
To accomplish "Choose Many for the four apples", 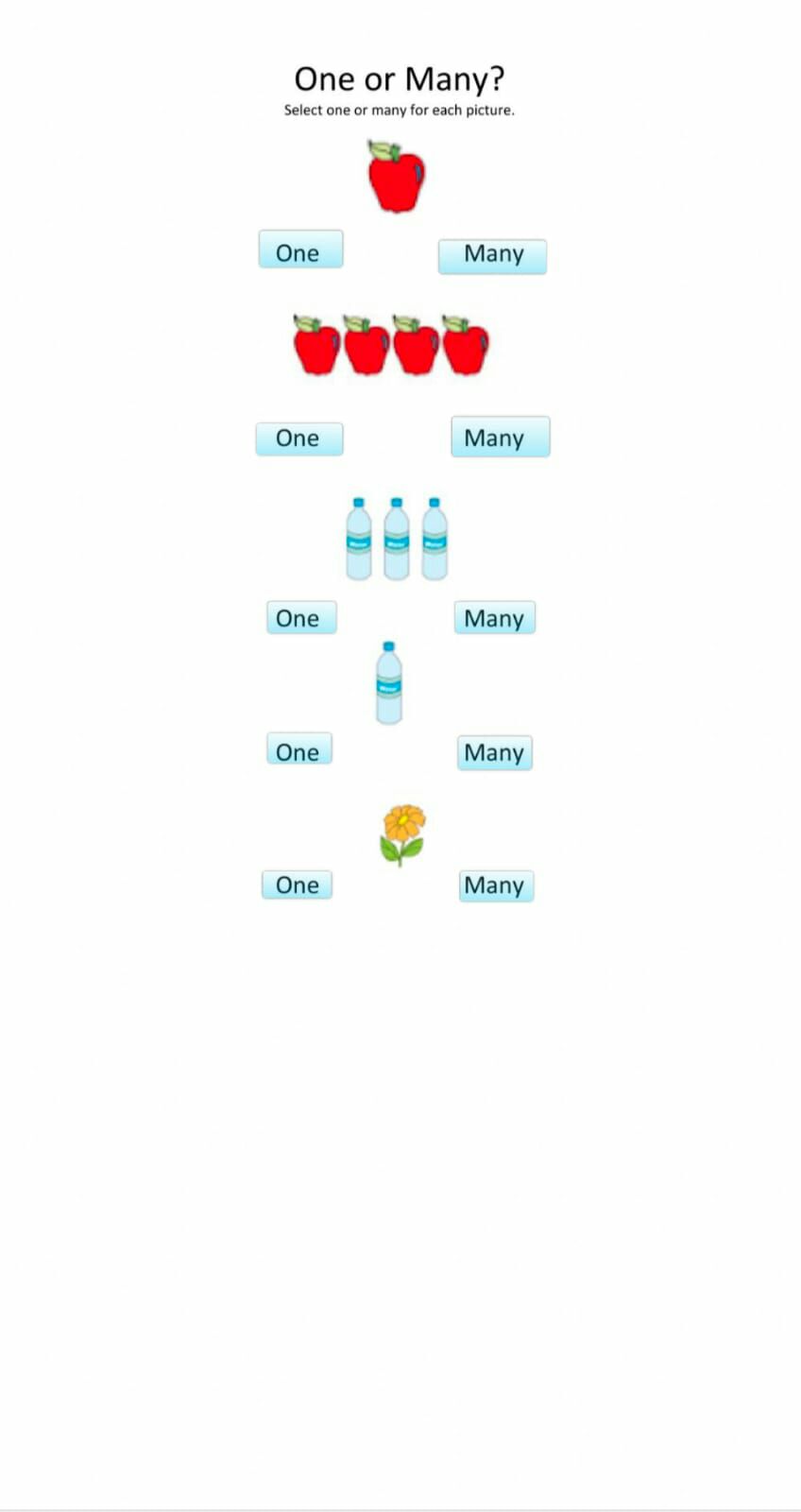I will click(500, 438).
